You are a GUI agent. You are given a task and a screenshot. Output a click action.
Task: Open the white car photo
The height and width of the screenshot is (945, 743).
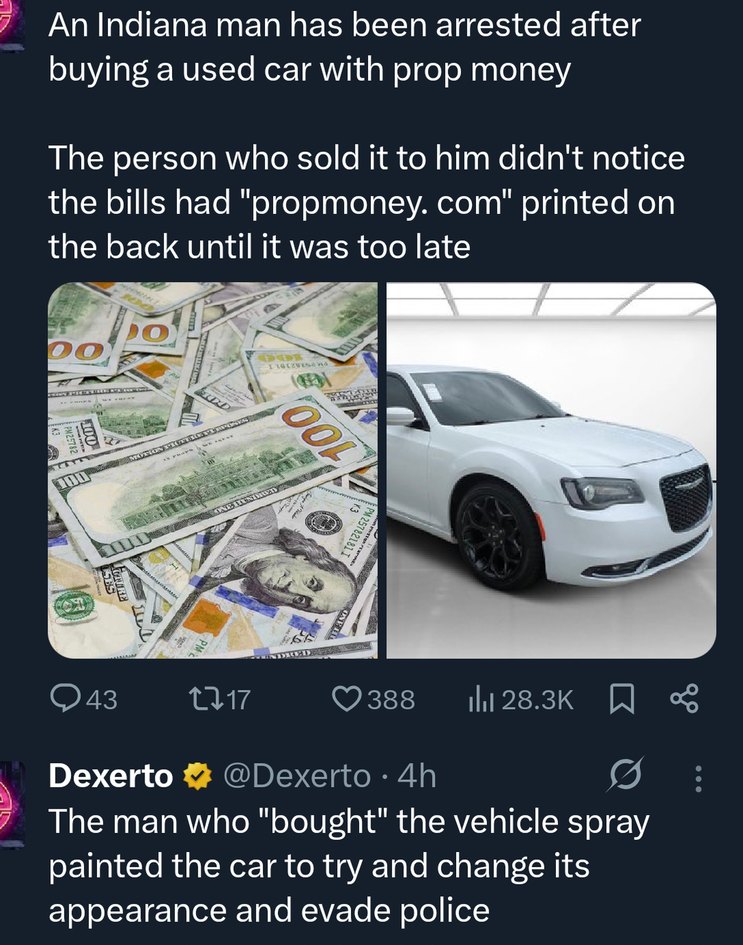coord(551,470)
